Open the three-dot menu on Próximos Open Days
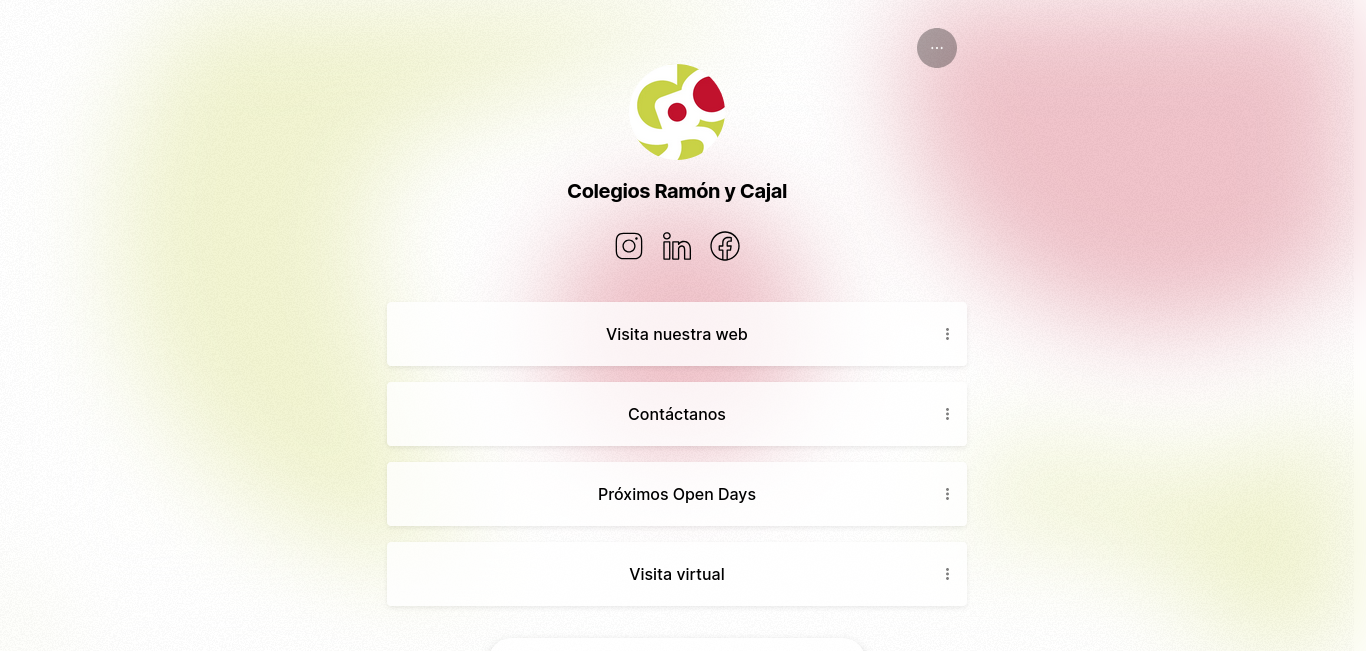The width and height of the screenshot is (1366, 651). 947,494
